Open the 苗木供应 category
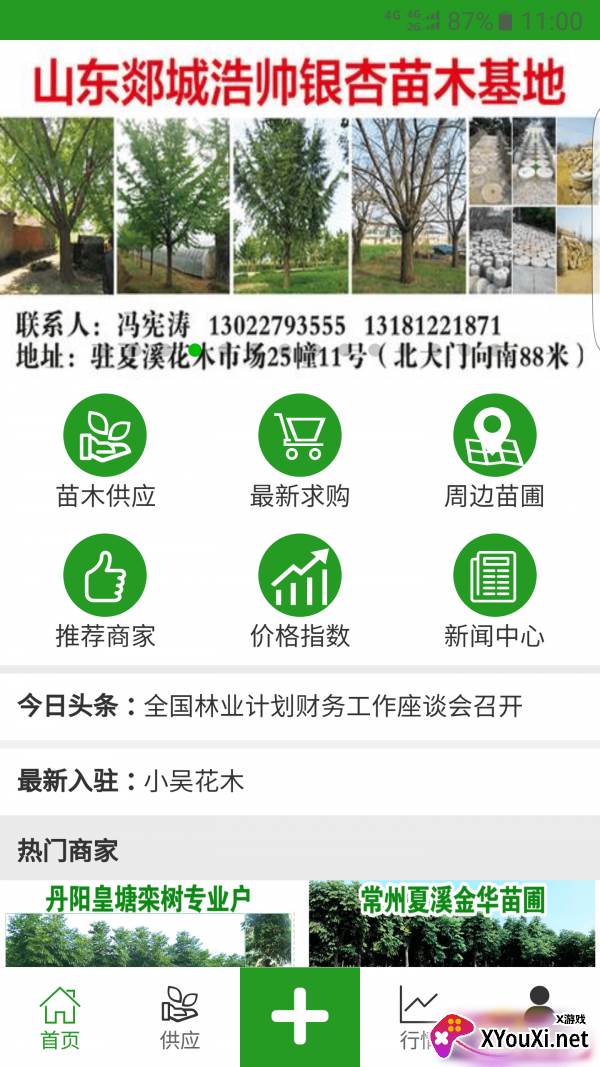This screenshot has width=600, height=1067. pos(105,451)
